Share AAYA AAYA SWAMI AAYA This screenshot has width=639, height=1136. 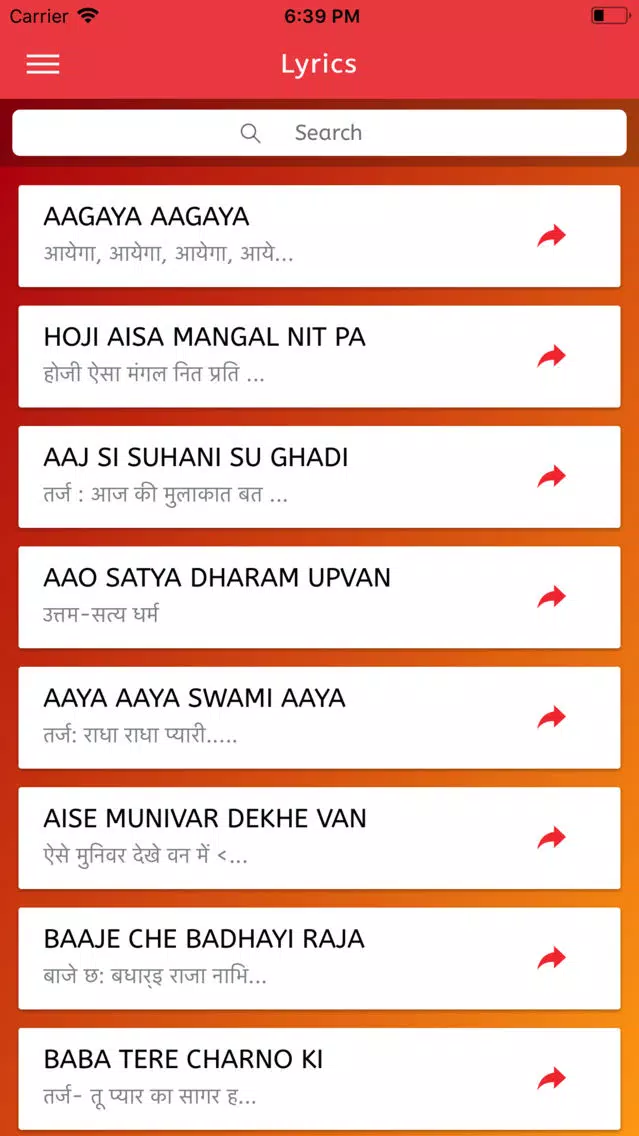tap(551, 718)
